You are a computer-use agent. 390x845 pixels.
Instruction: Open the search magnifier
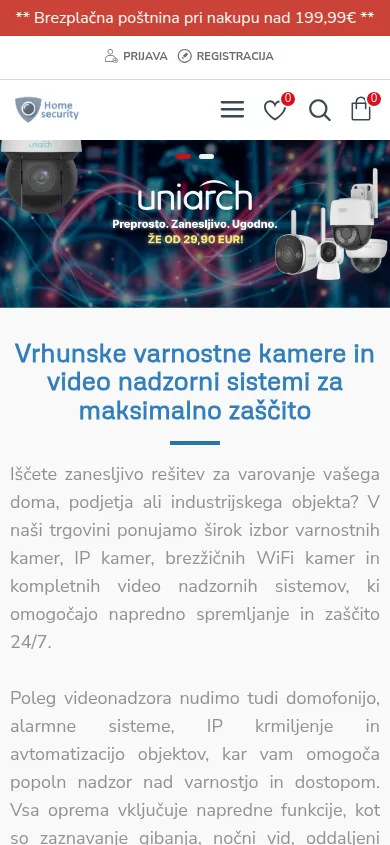click(319, 110)
